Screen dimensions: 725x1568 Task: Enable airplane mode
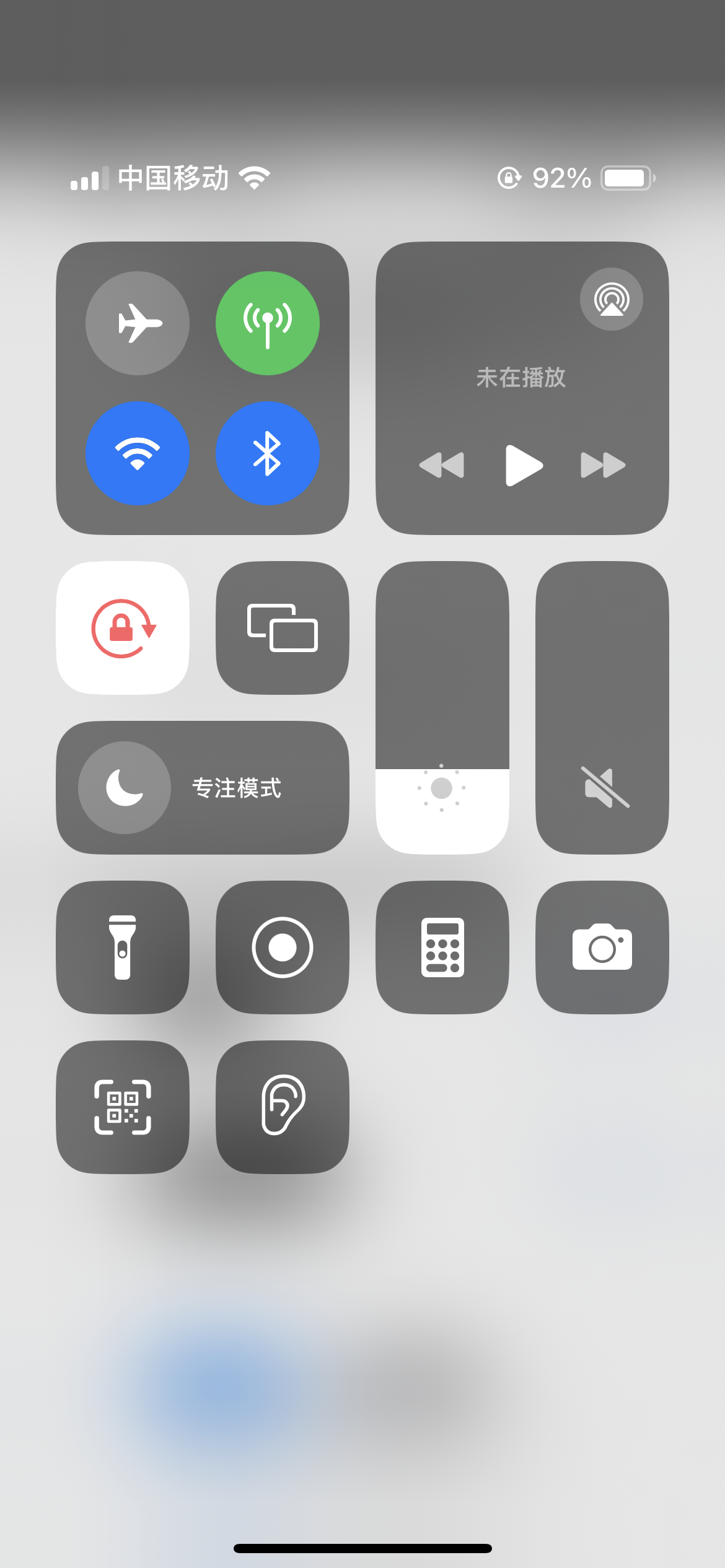coord(138,323)
